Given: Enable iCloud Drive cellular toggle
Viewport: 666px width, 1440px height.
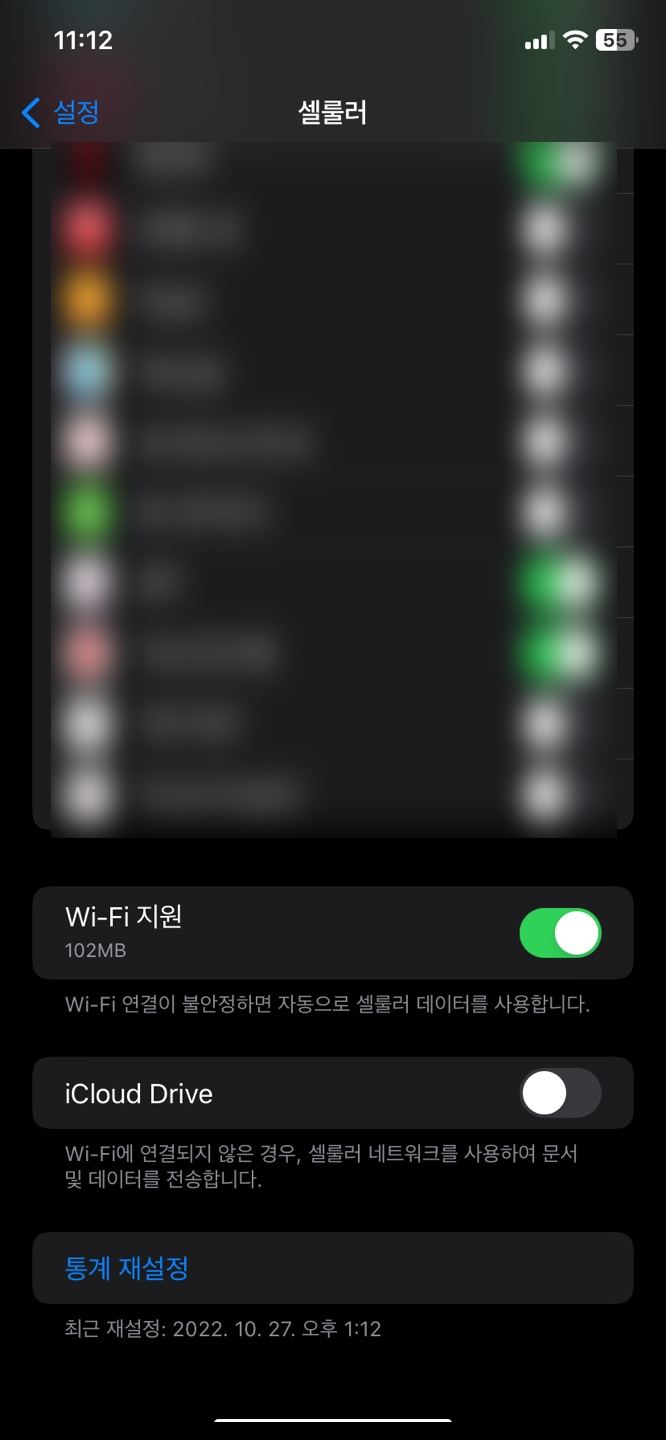Looking at the screenshot, I should [x=560, y=1093].
